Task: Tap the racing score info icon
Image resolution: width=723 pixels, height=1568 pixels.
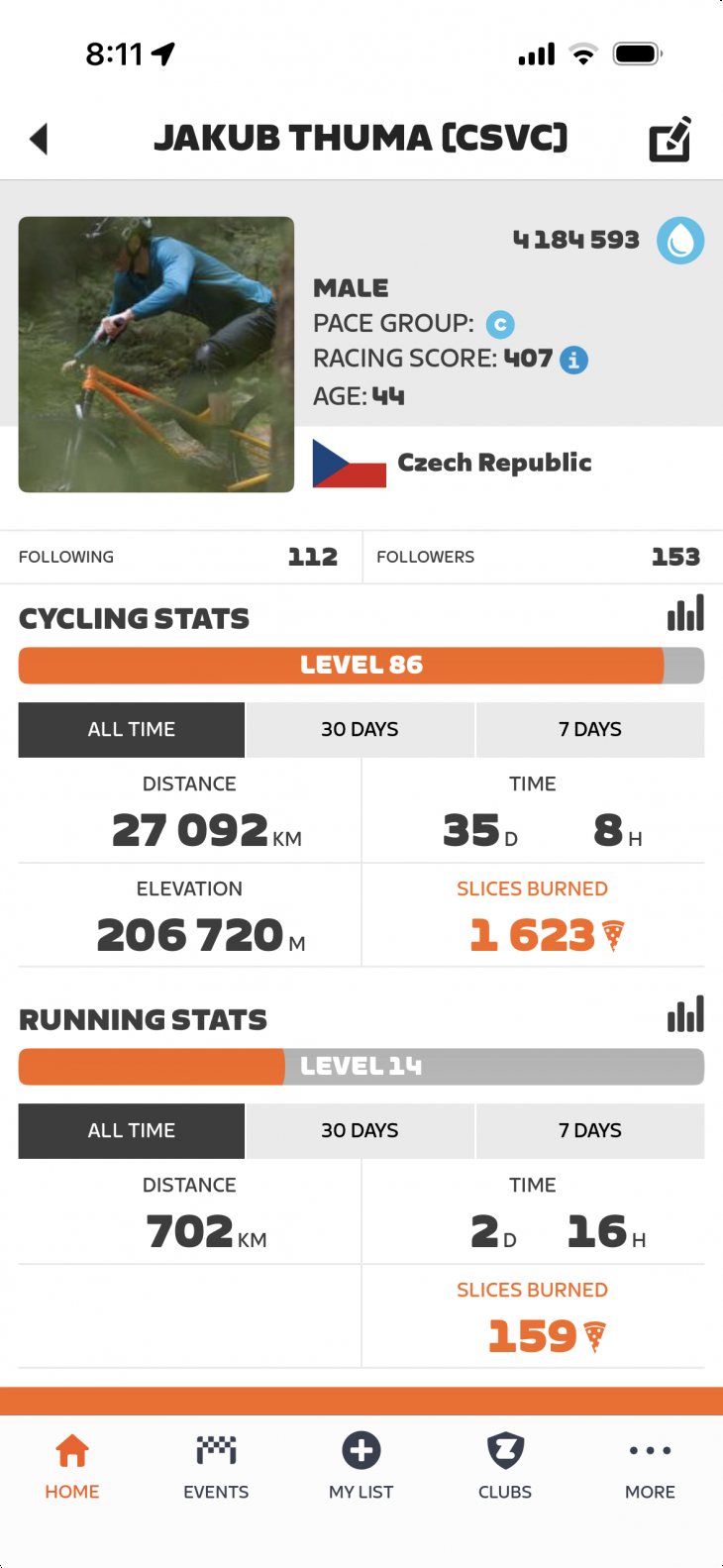Action: [x=573, y=360]
